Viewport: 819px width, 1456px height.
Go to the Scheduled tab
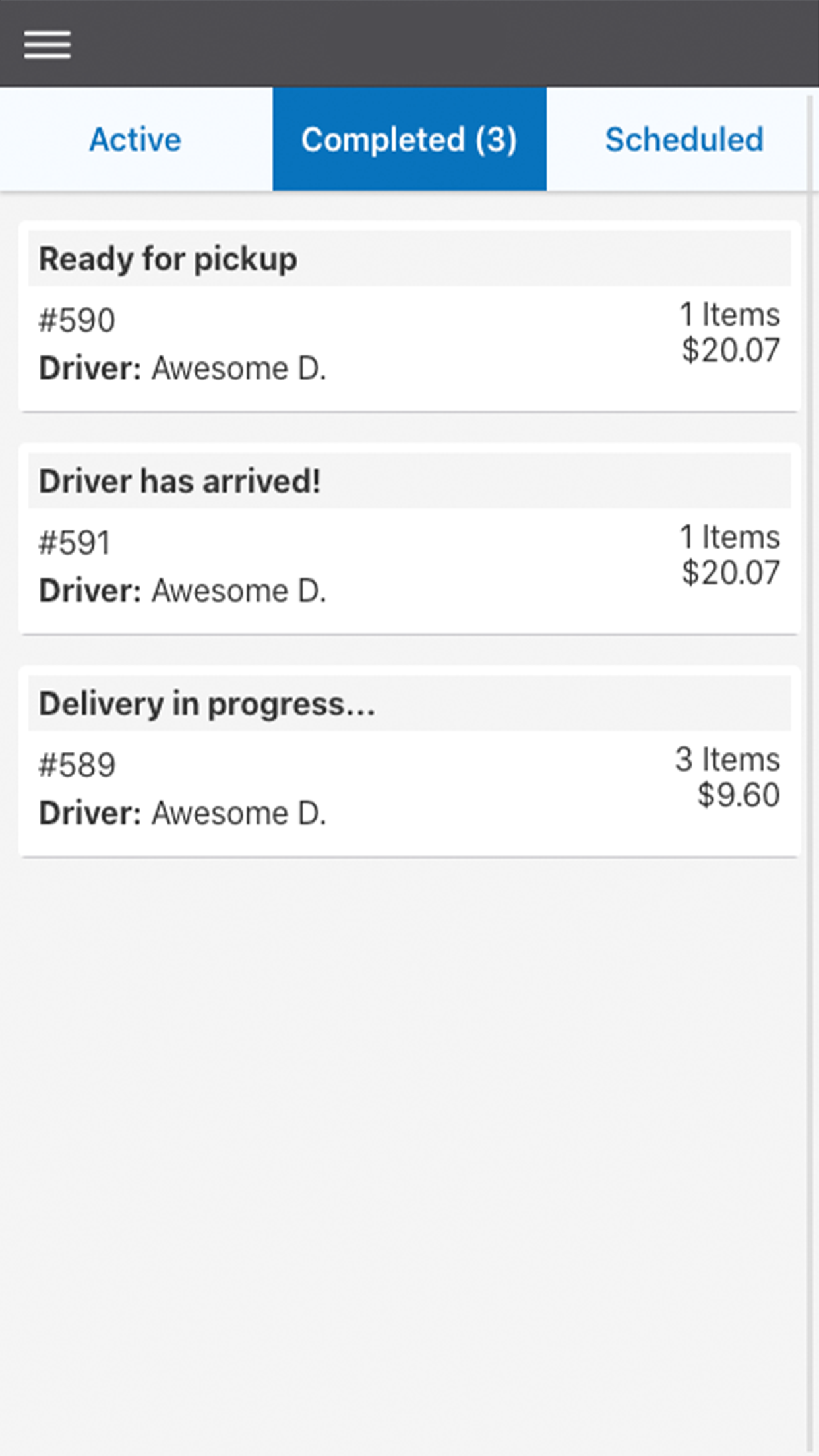tap(683, 139)
